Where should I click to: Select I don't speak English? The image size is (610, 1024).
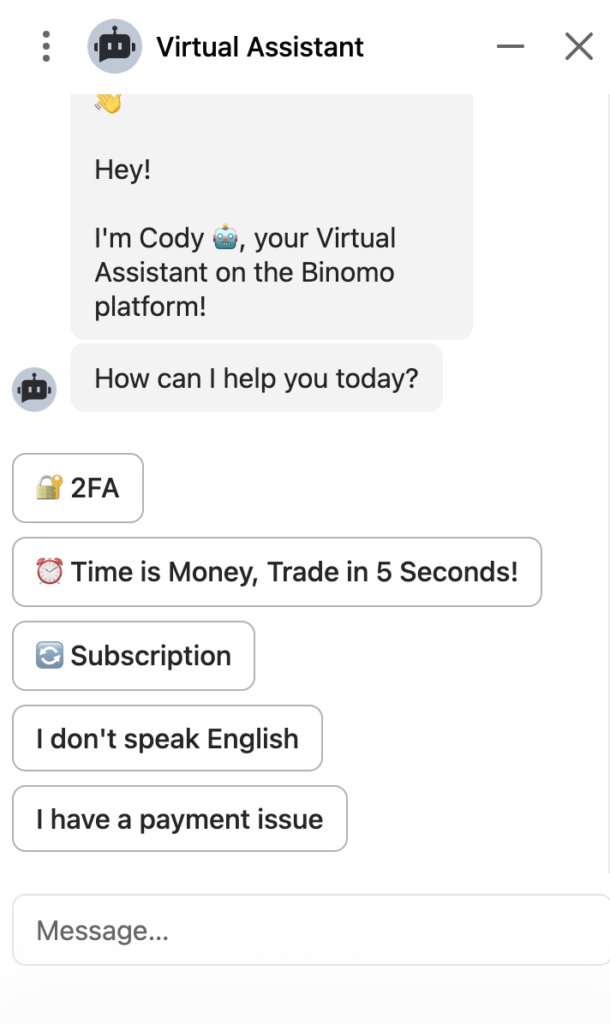tap(167, 739)
